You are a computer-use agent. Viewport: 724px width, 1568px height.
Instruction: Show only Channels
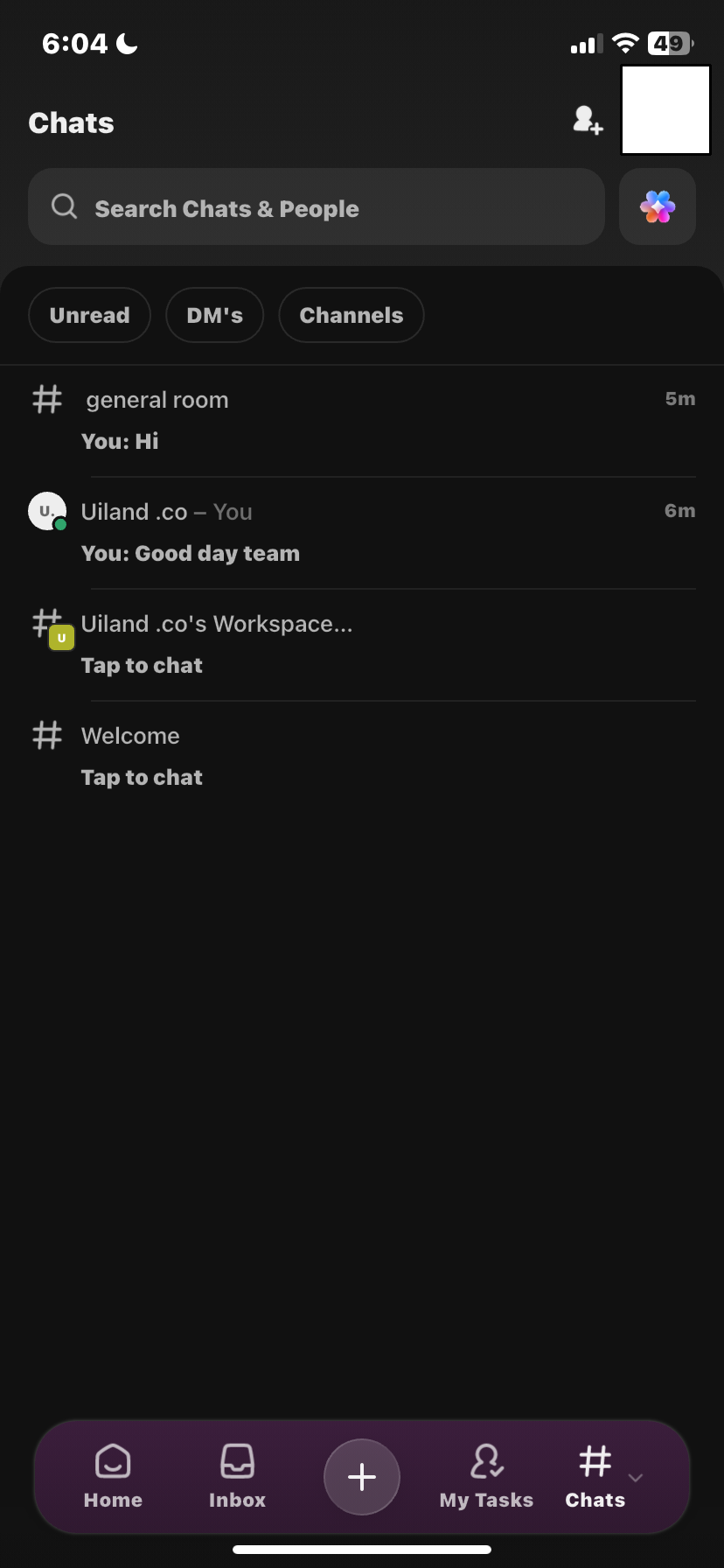pos(351,315)
